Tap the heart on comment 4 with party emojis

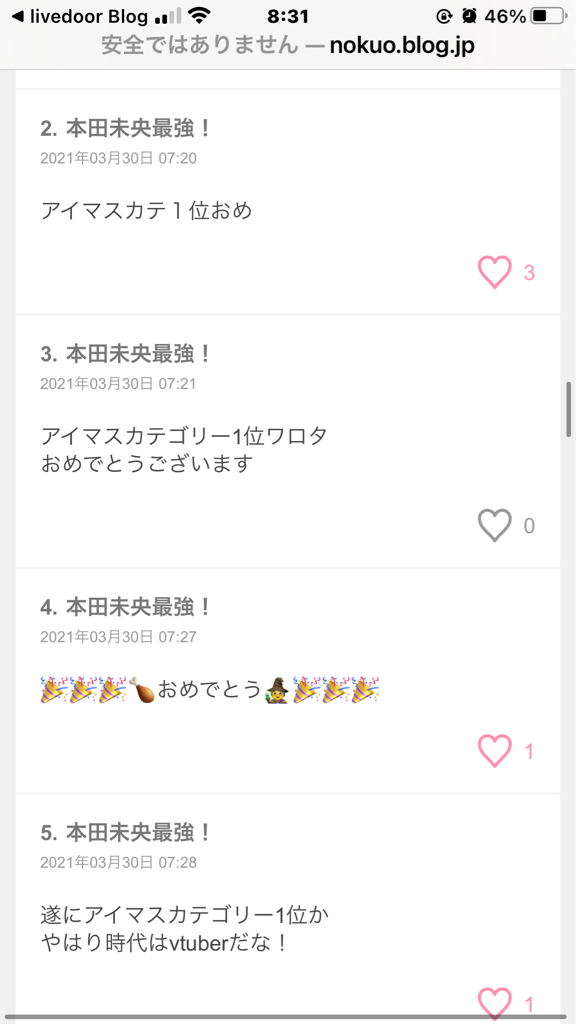pyautogui.click(x=494, y=751)
